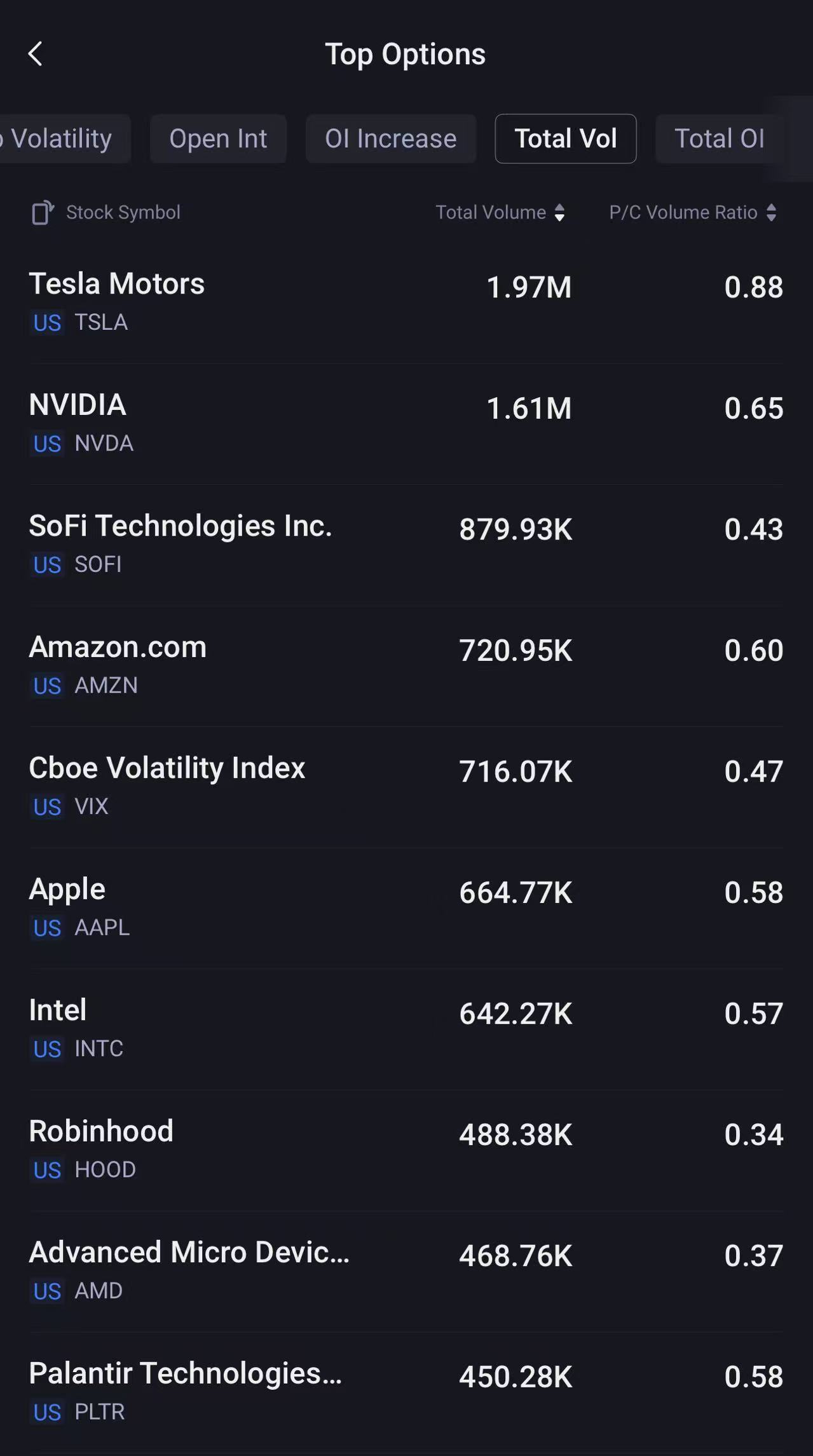The image size is (813, 1456).
Task: Open the Robinhood HOOD row
Action: 406,1150
